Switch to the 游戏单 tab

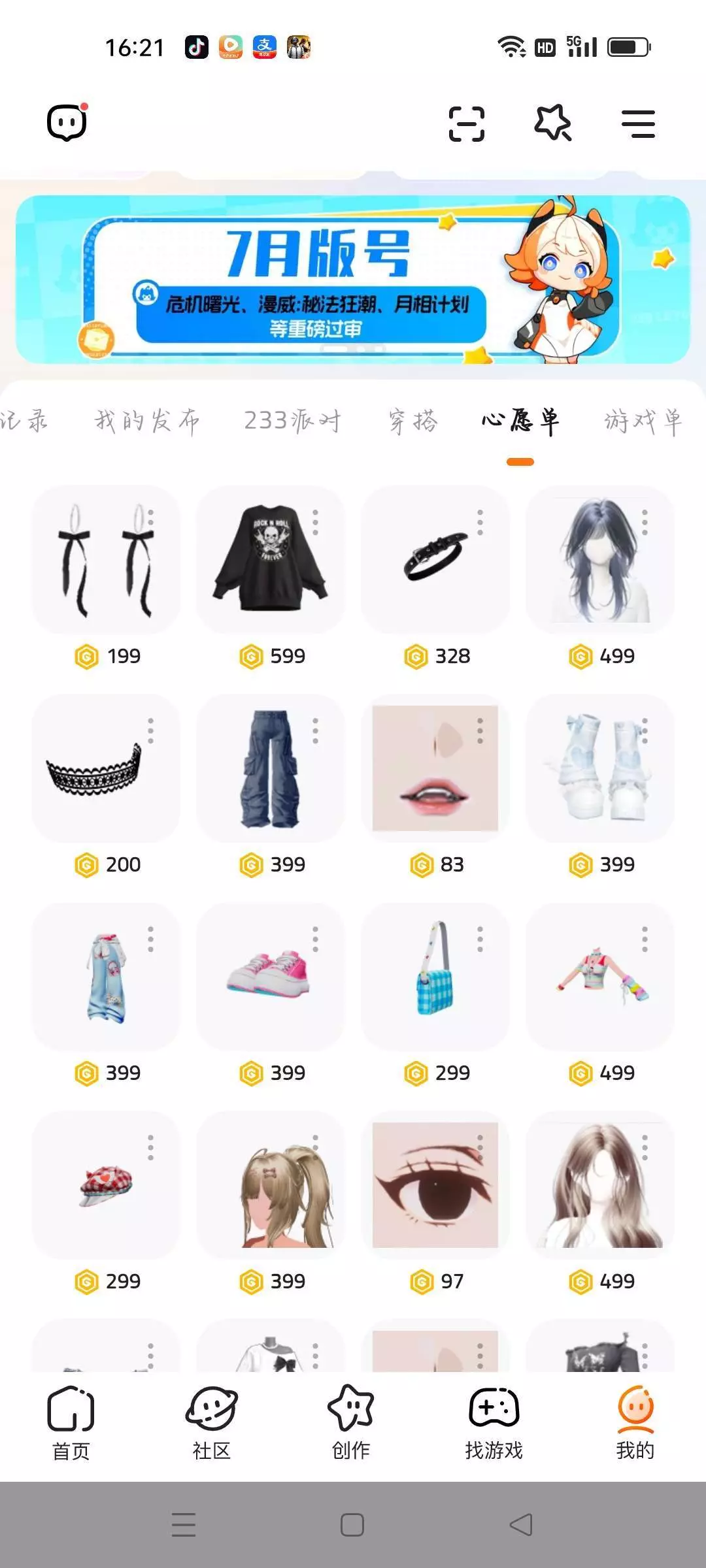coord(643,421)
